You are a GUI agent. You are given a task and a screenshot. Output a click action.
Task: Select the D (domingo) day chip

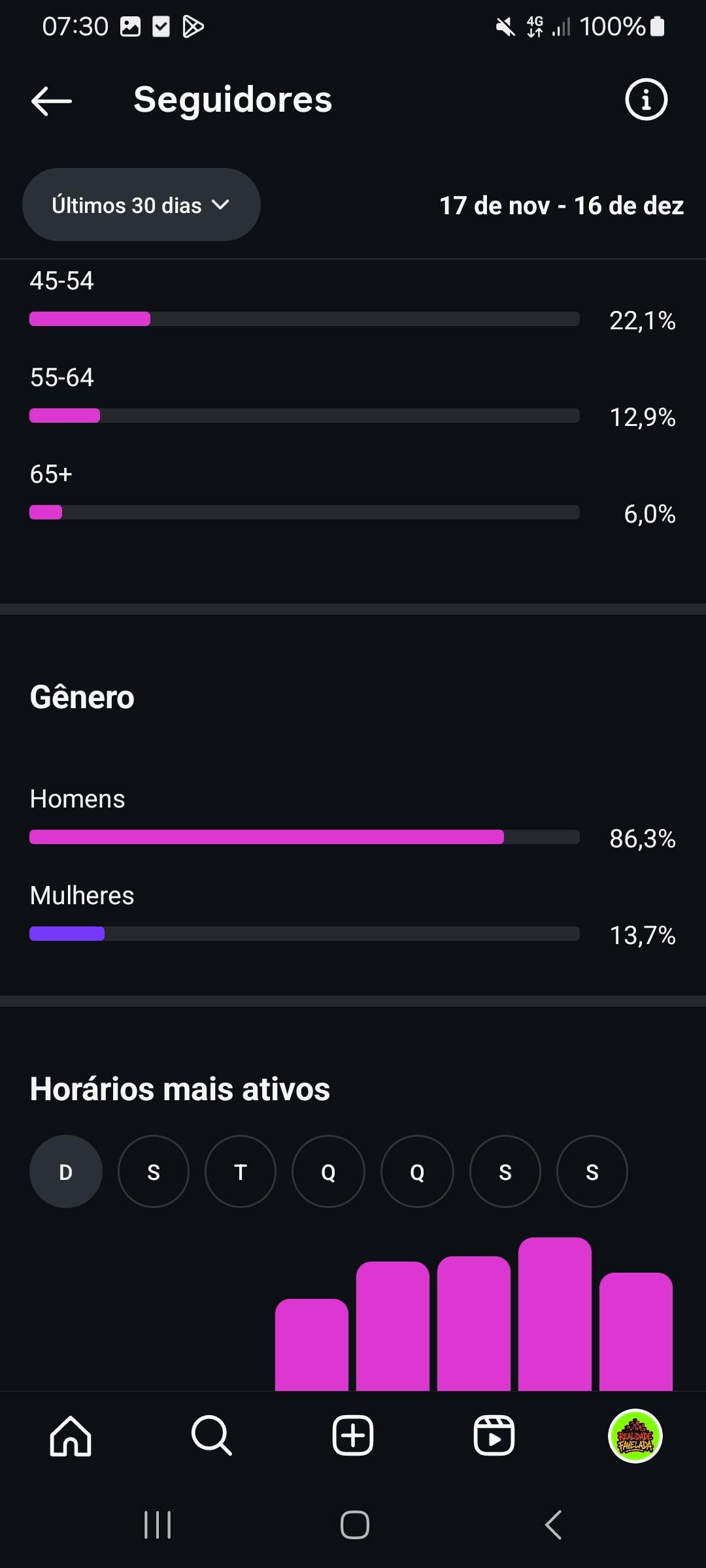coord(66,1172)
